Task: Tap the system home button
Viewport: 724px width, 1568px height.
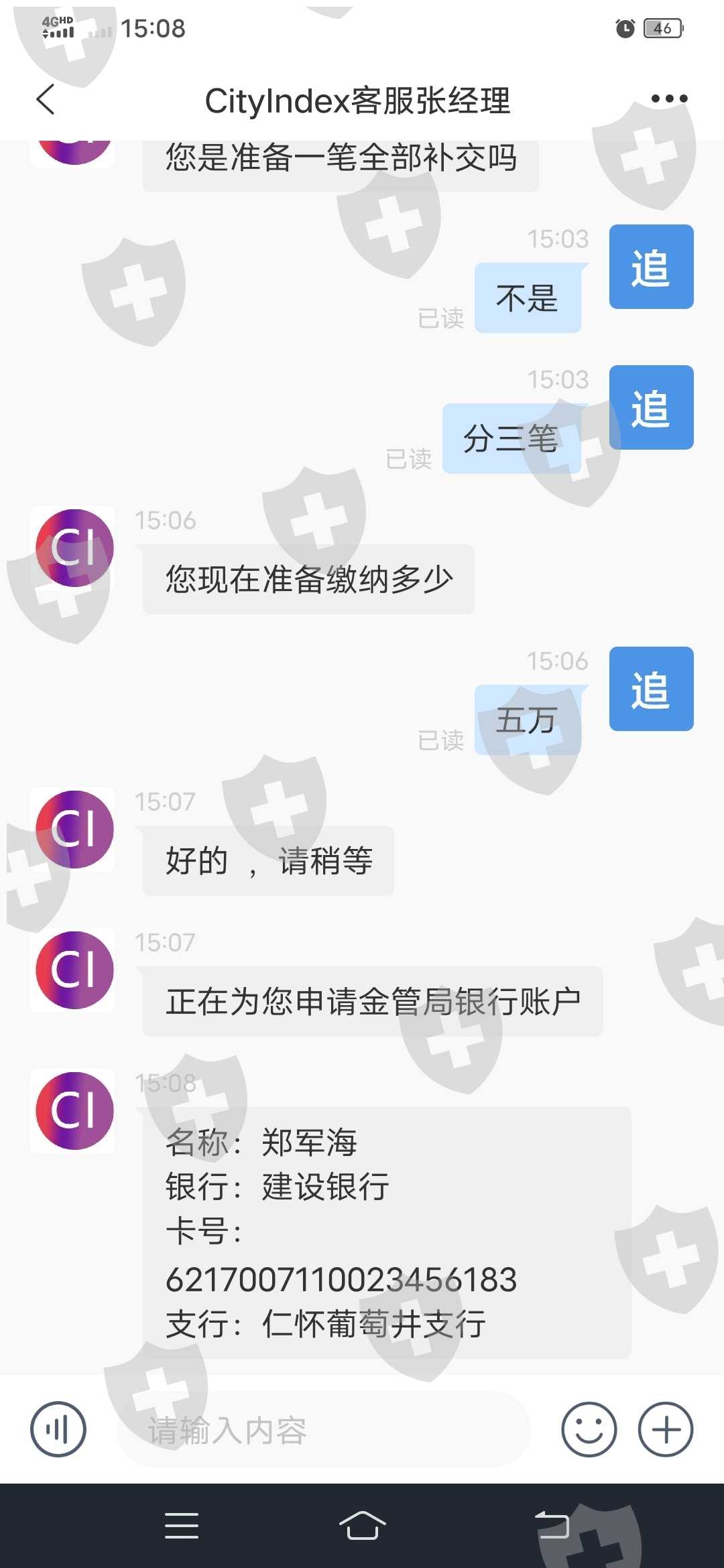Action: click(362, 1526)
